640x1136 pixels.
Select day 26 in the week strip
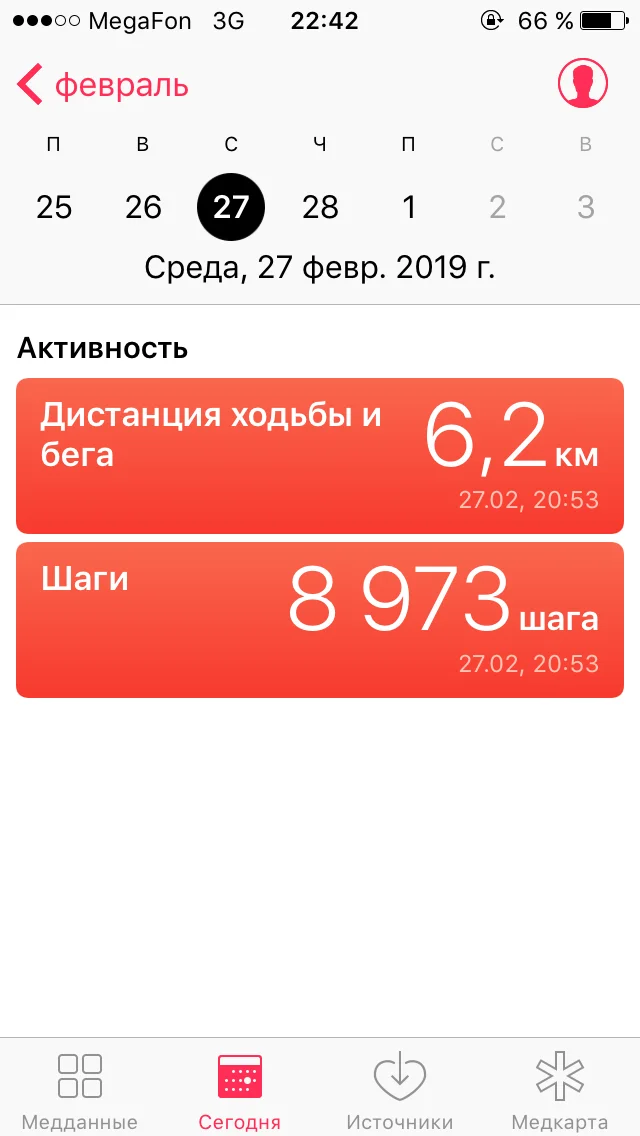click(143, 207)
